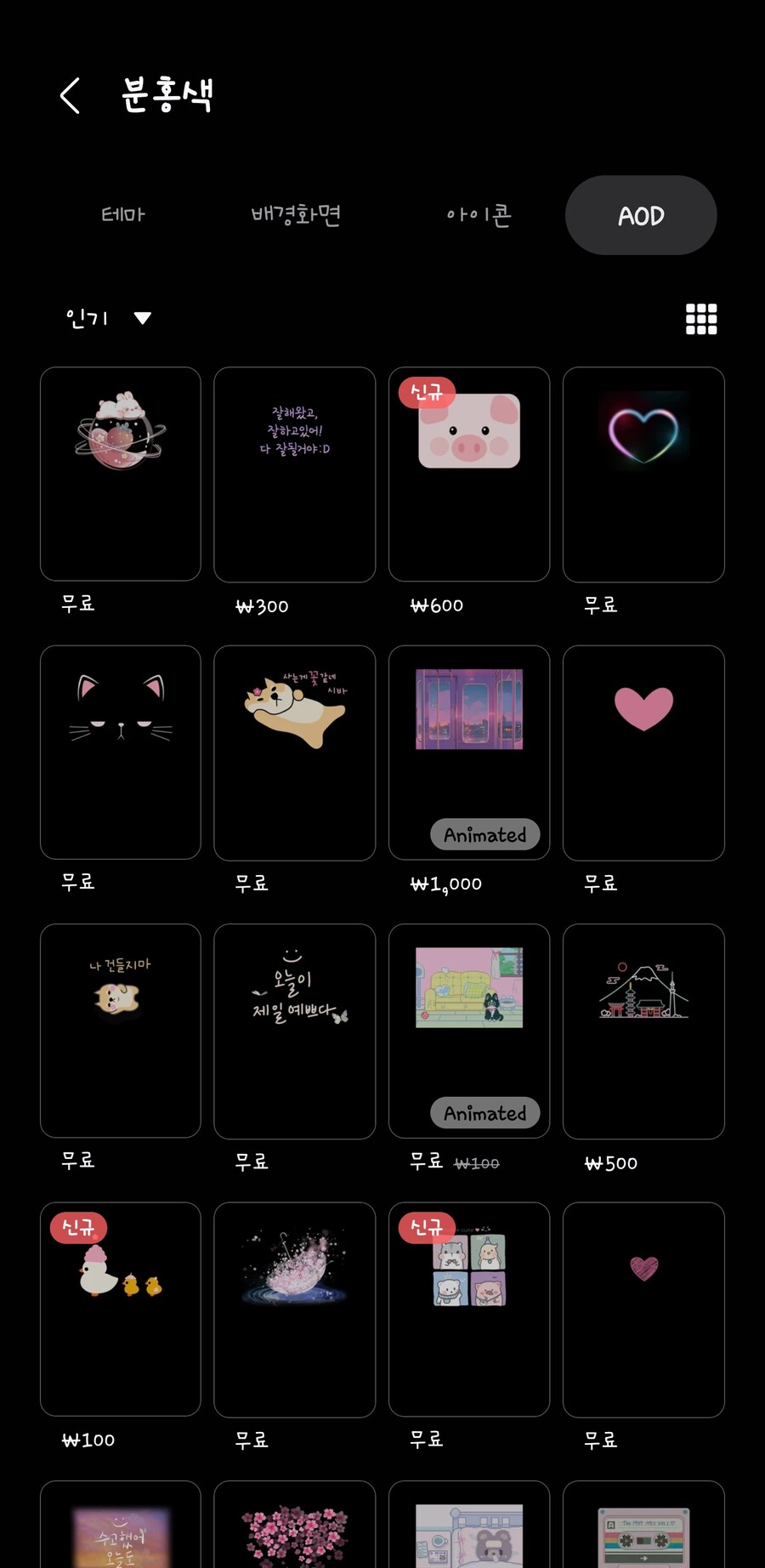Open the sleepy black cat AOD

pos(120,752)
